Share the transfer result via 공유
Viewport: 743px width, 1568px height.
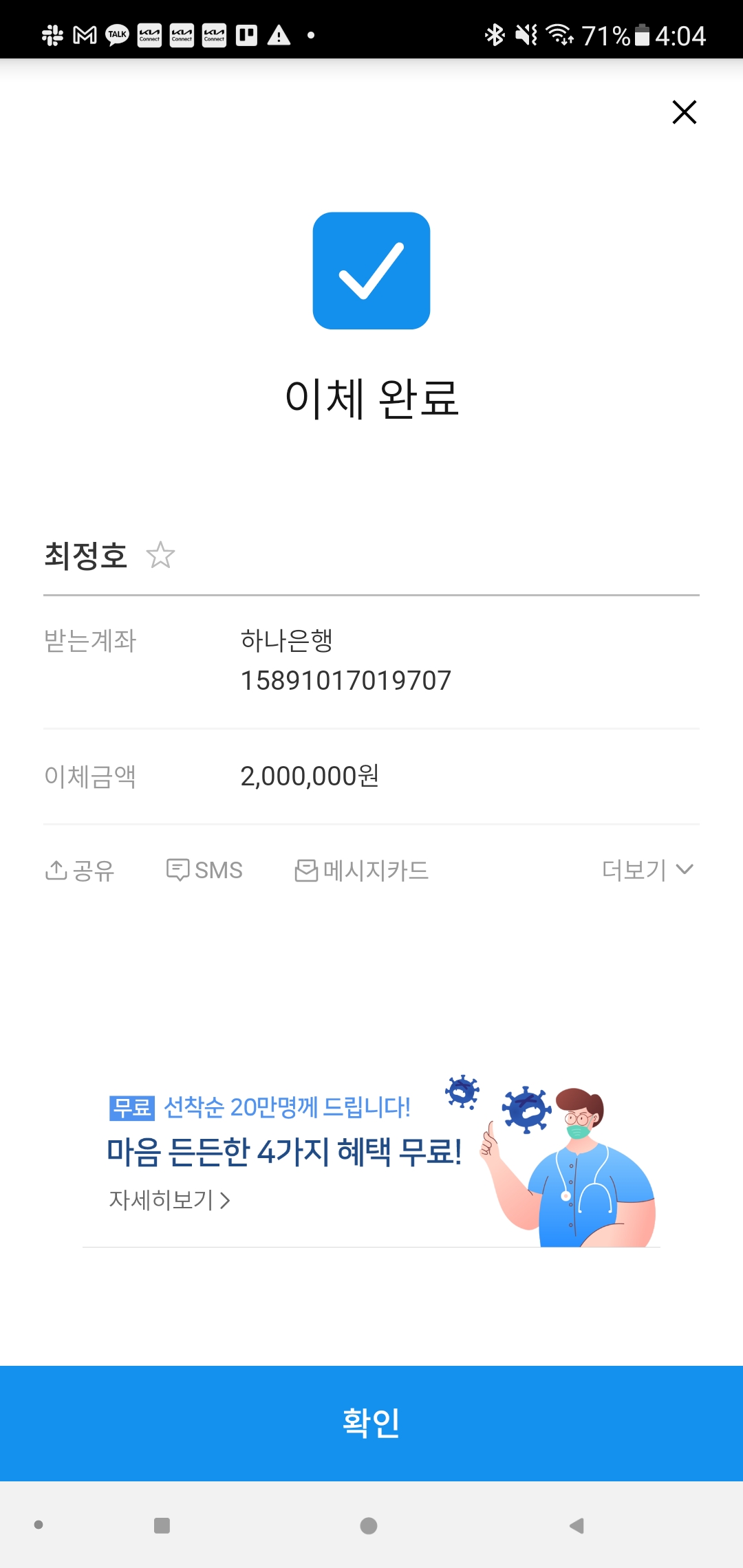80,870
